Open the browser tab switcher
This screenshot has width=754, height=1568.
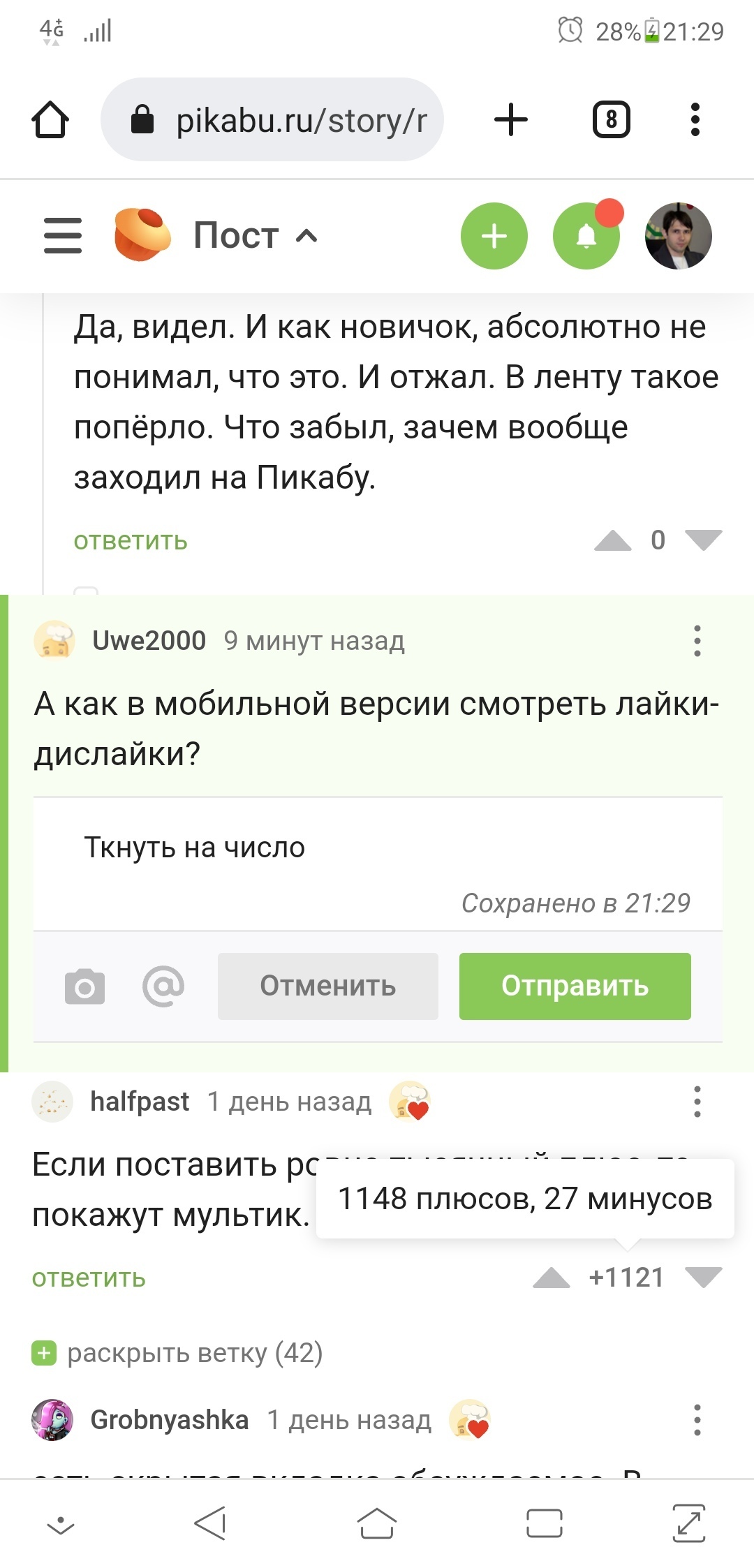611,119
